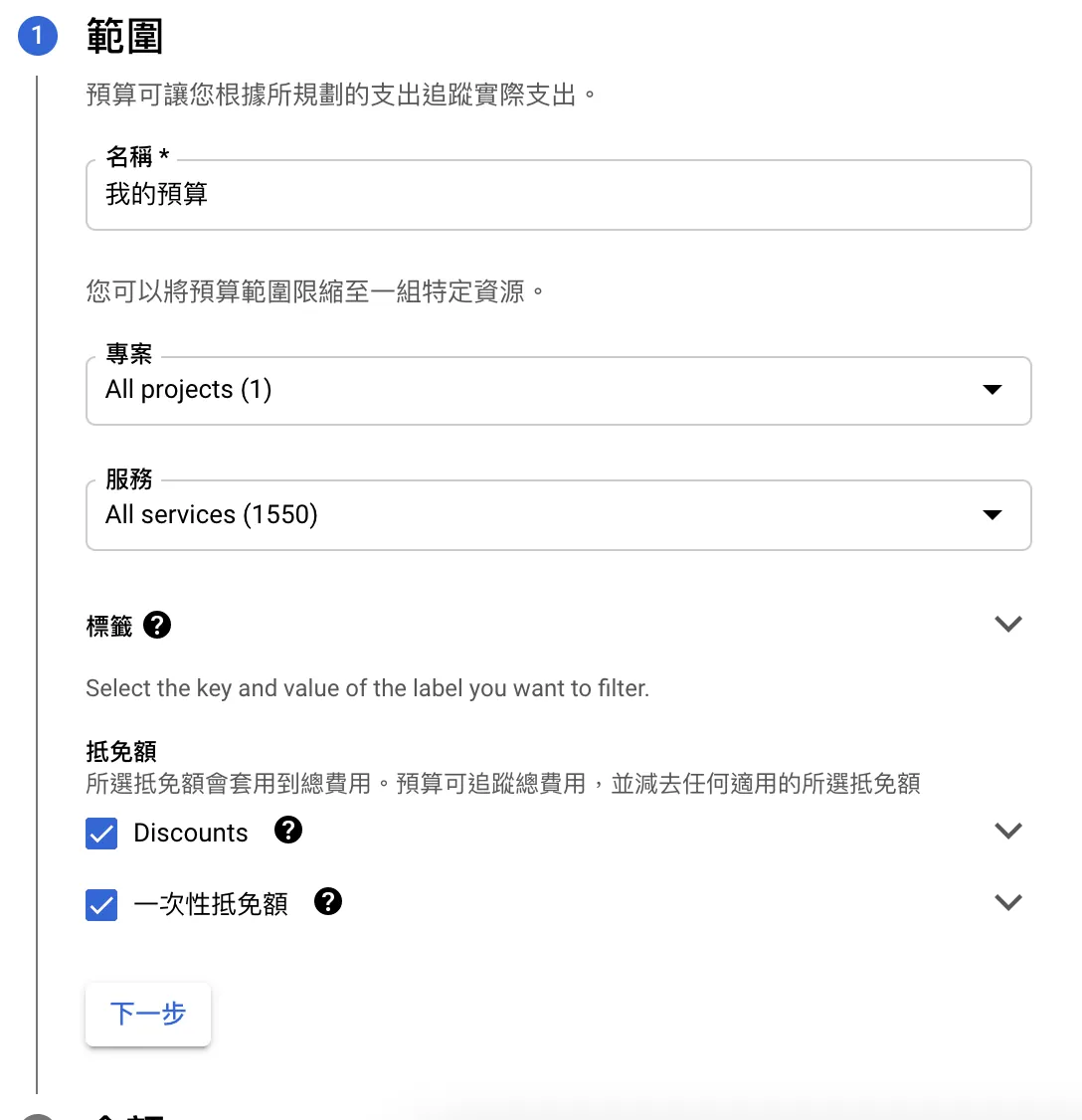Open the help icon next to 標籤
Screen dimensions: 1082x1120
click(x=157, y=625)
